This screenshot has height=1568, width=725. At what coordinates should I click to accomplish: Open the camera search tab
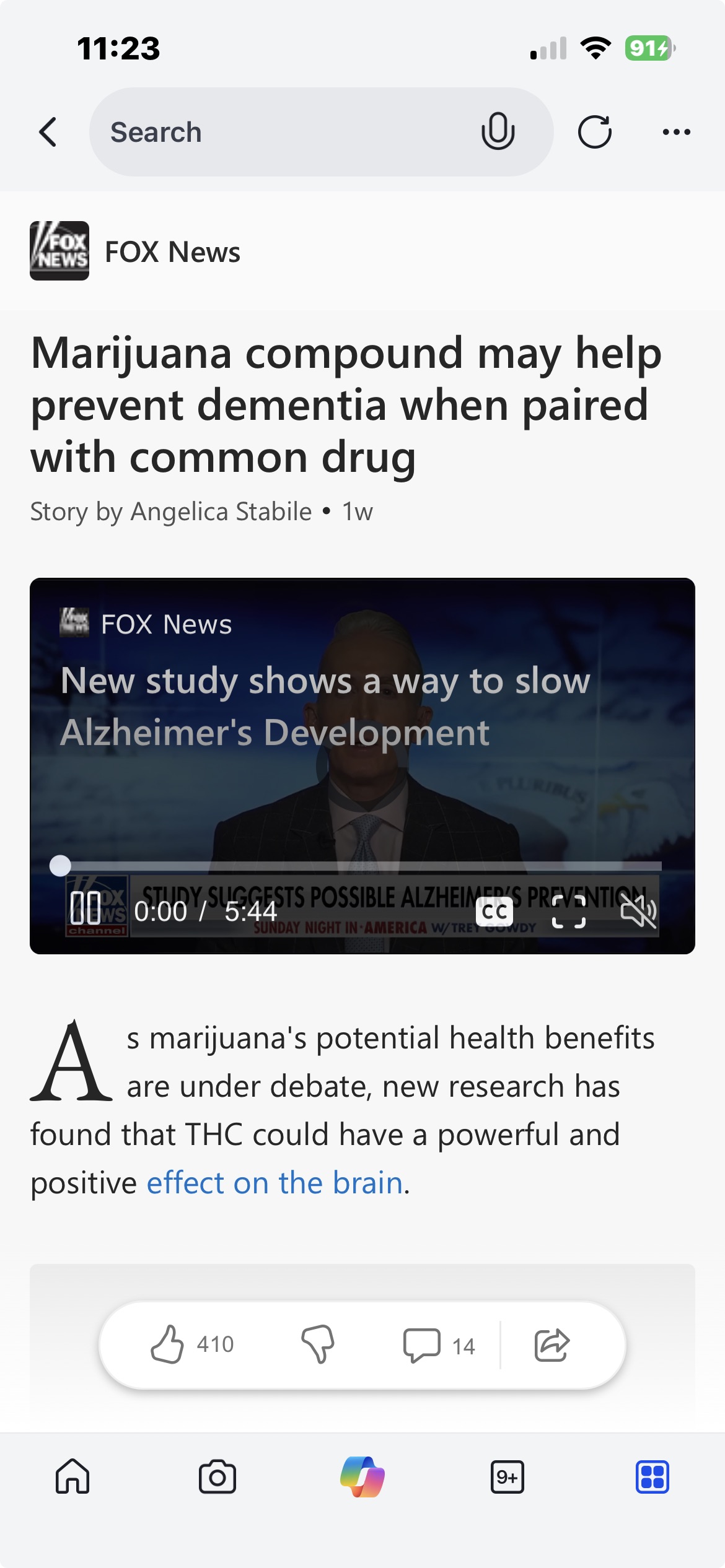(217, 1478)
